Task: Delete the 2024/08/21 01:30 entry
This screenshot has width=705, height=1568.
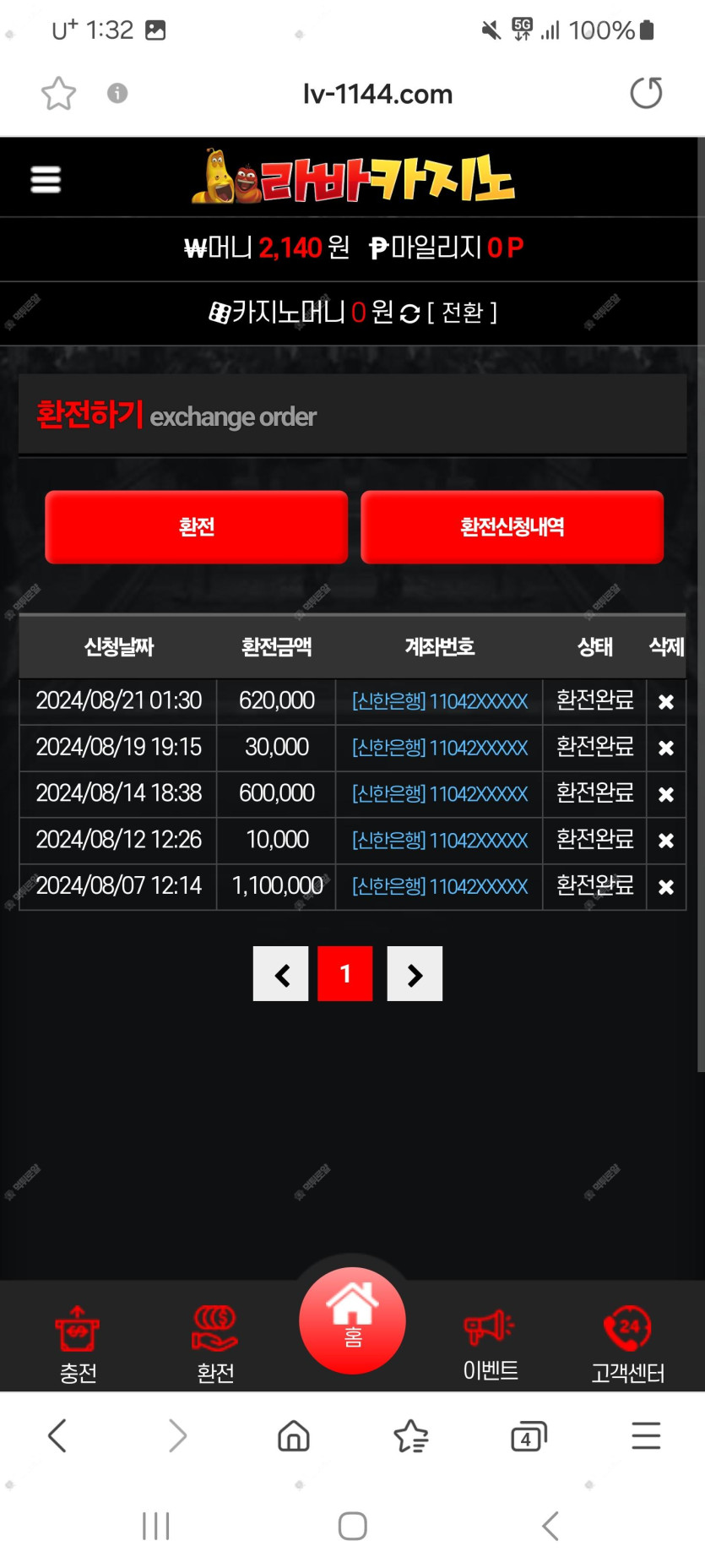Action: (666, 702)
